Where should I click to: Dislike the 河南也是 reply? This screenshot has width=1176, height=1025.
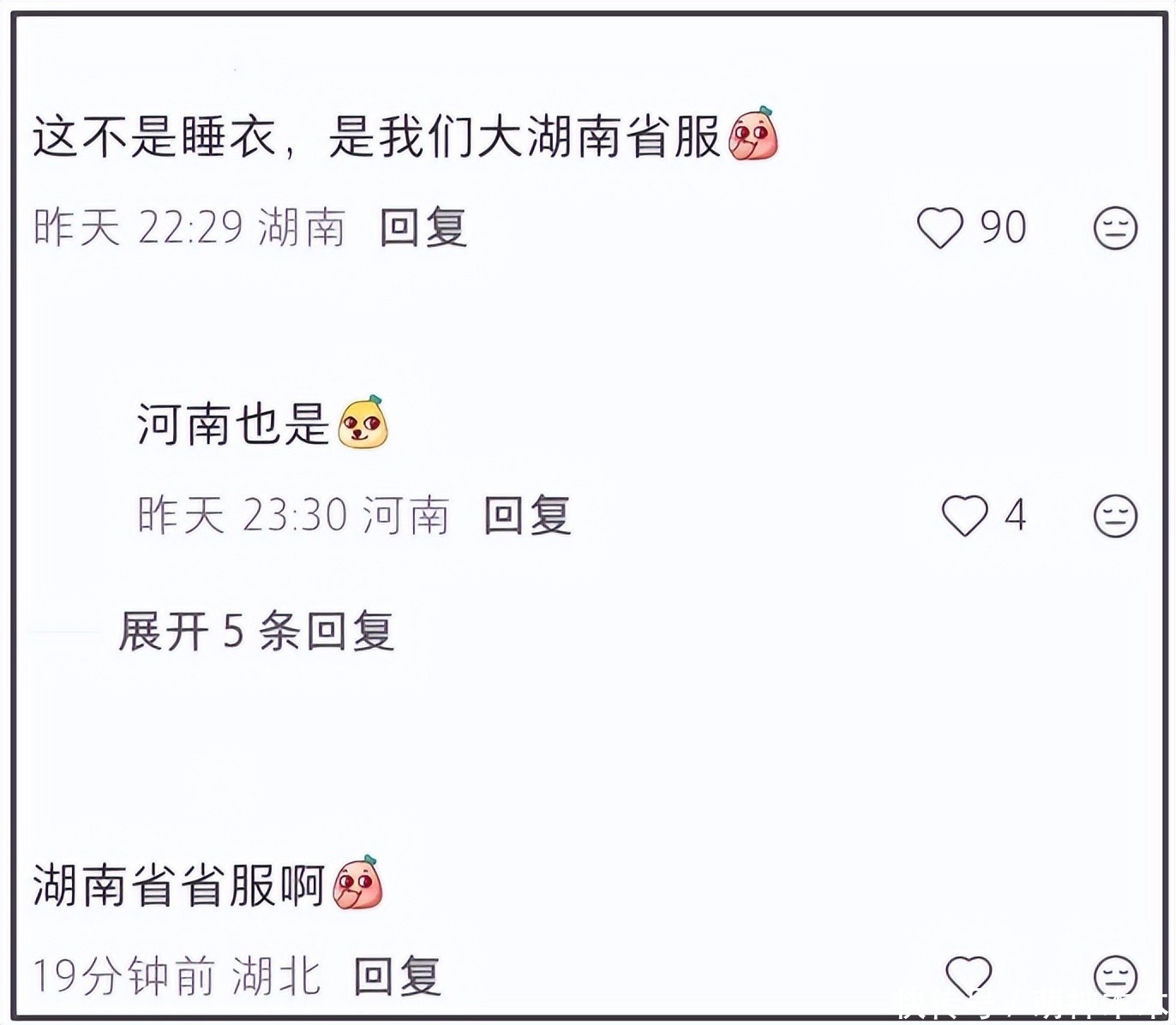(1115, 516)
